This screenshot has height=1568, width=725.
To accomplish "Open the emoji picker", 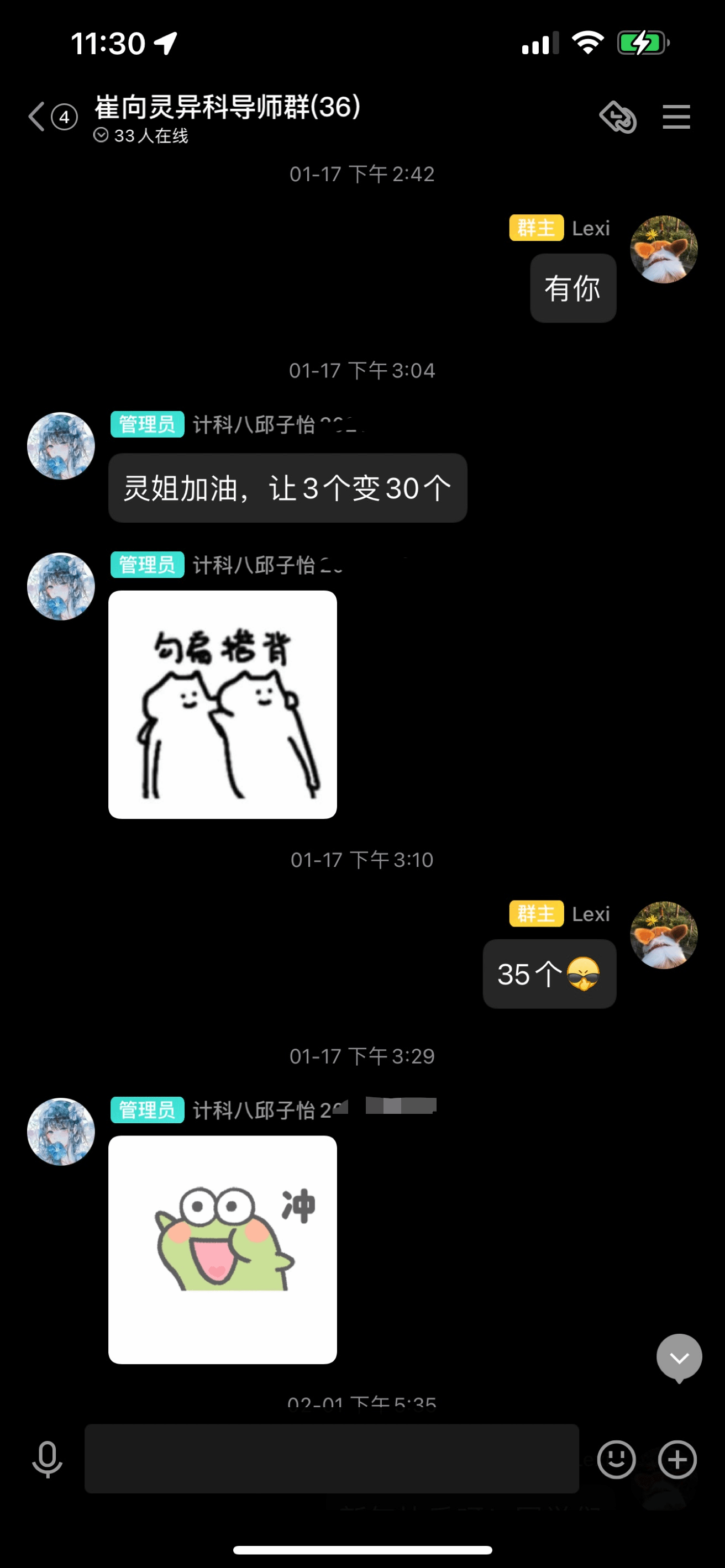I will tap(616, 1459).
